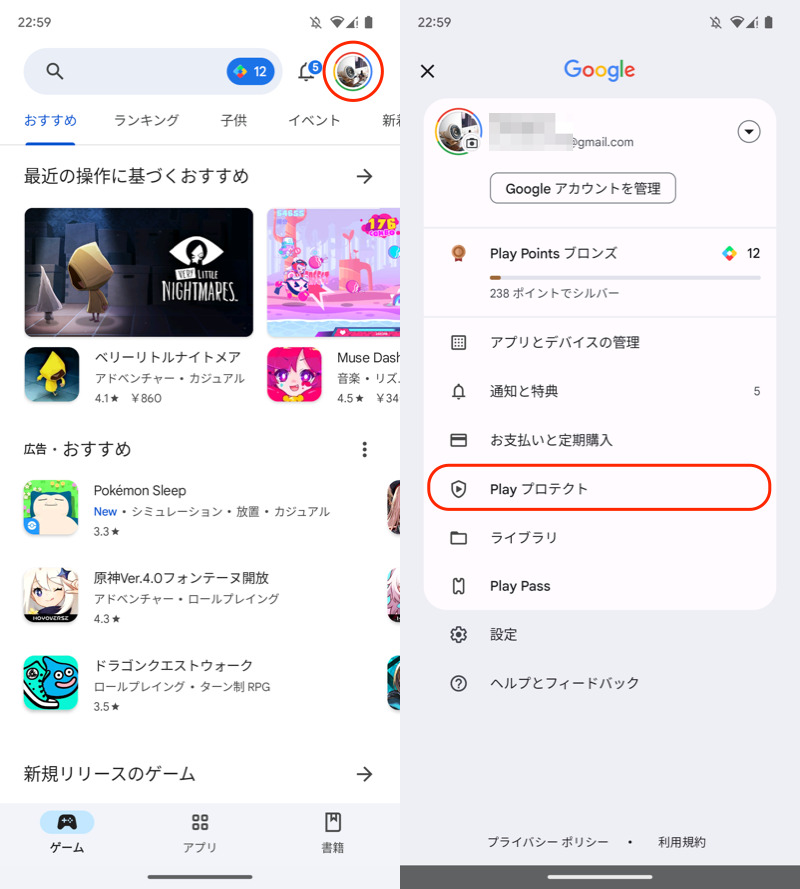The width and height of the screenshot is (800, 889).
Task: Switch to the 書籍 bottom navigation tab
Action: [333, 832]
